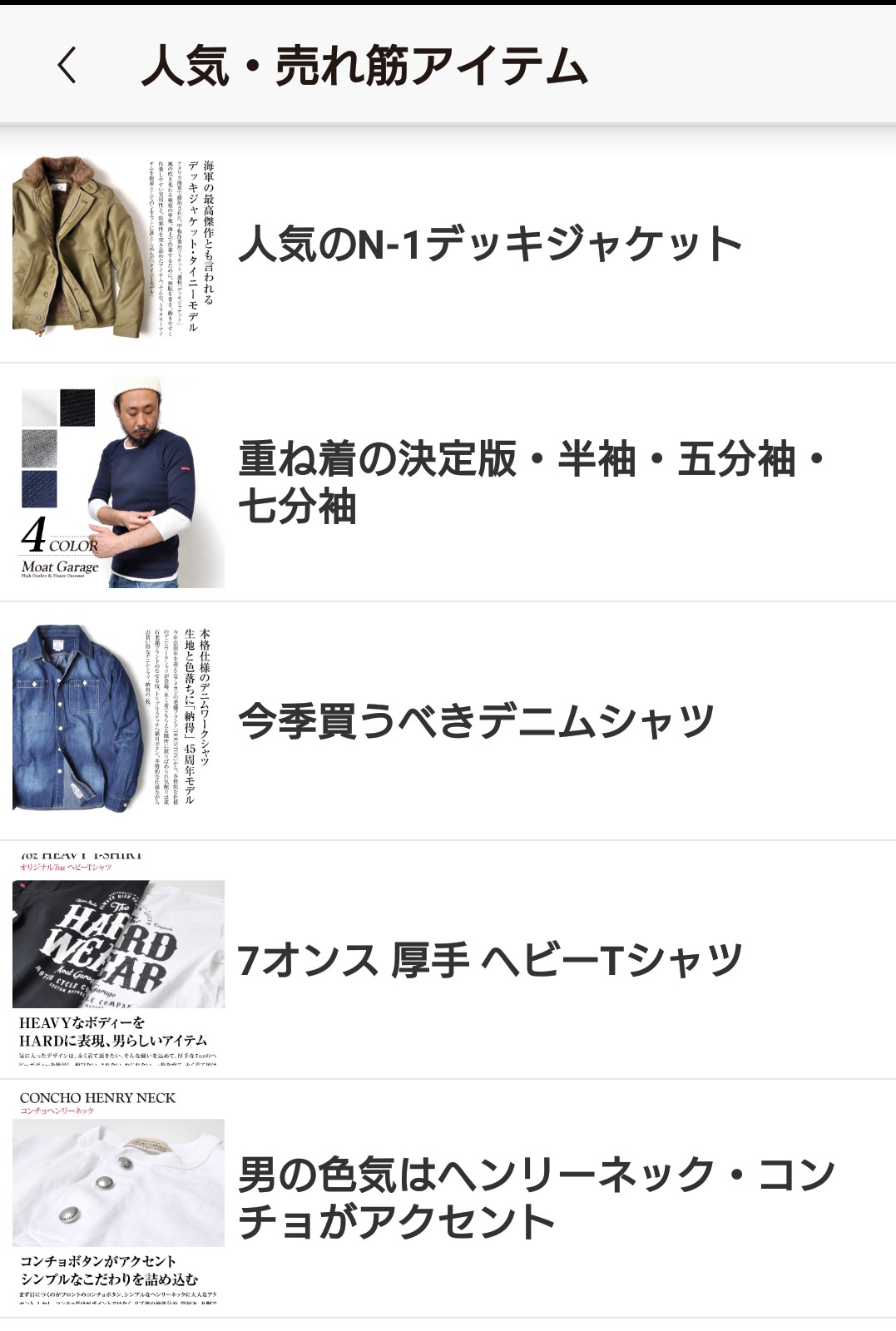Go back using the header arrow
896x1331 pixels.
tap(67, 65)
